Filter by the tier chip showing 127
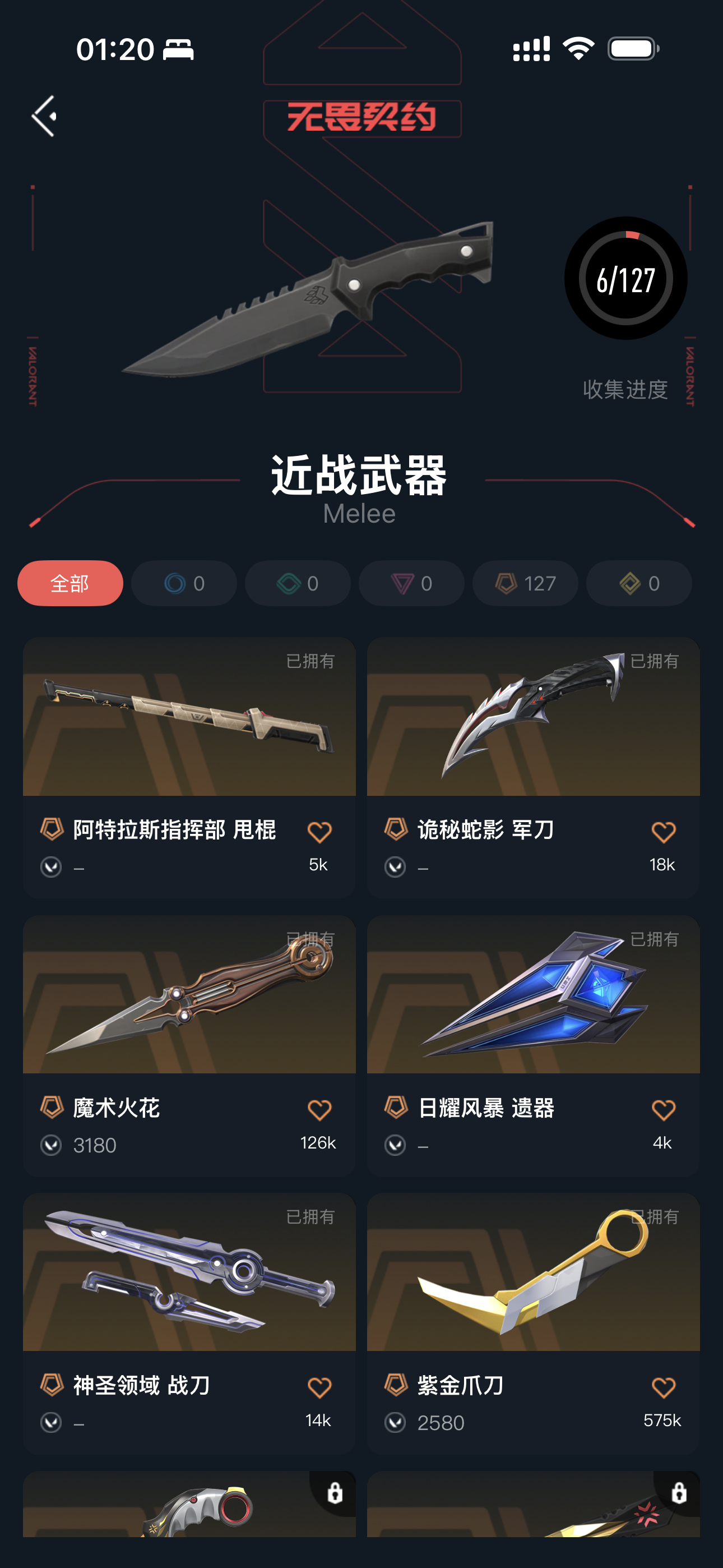 click(x=525, y=583)
